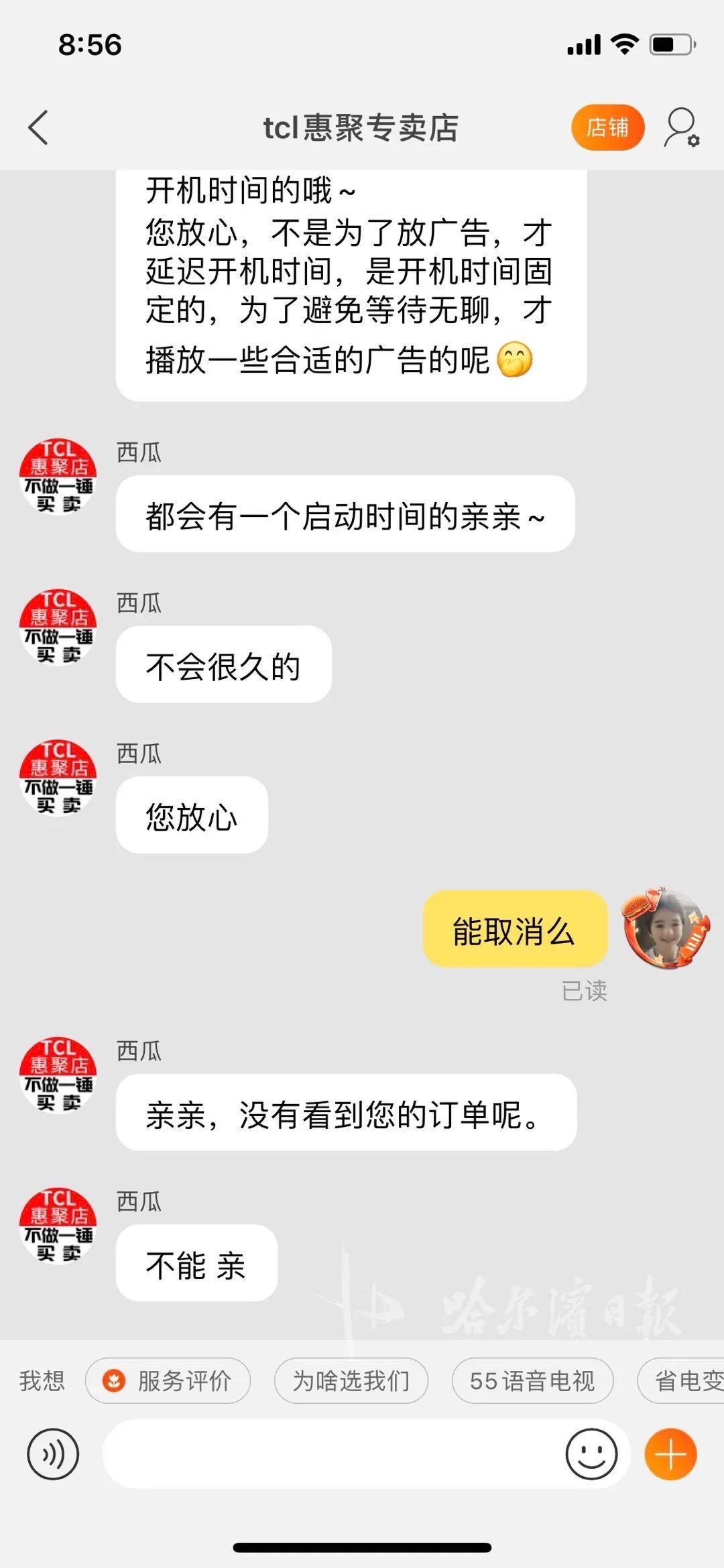The width and height of the screenshot is (724, 1568).
Task: Select the rightmost 省电变 quick reply chip
Action: click(x=684, y=1381)
